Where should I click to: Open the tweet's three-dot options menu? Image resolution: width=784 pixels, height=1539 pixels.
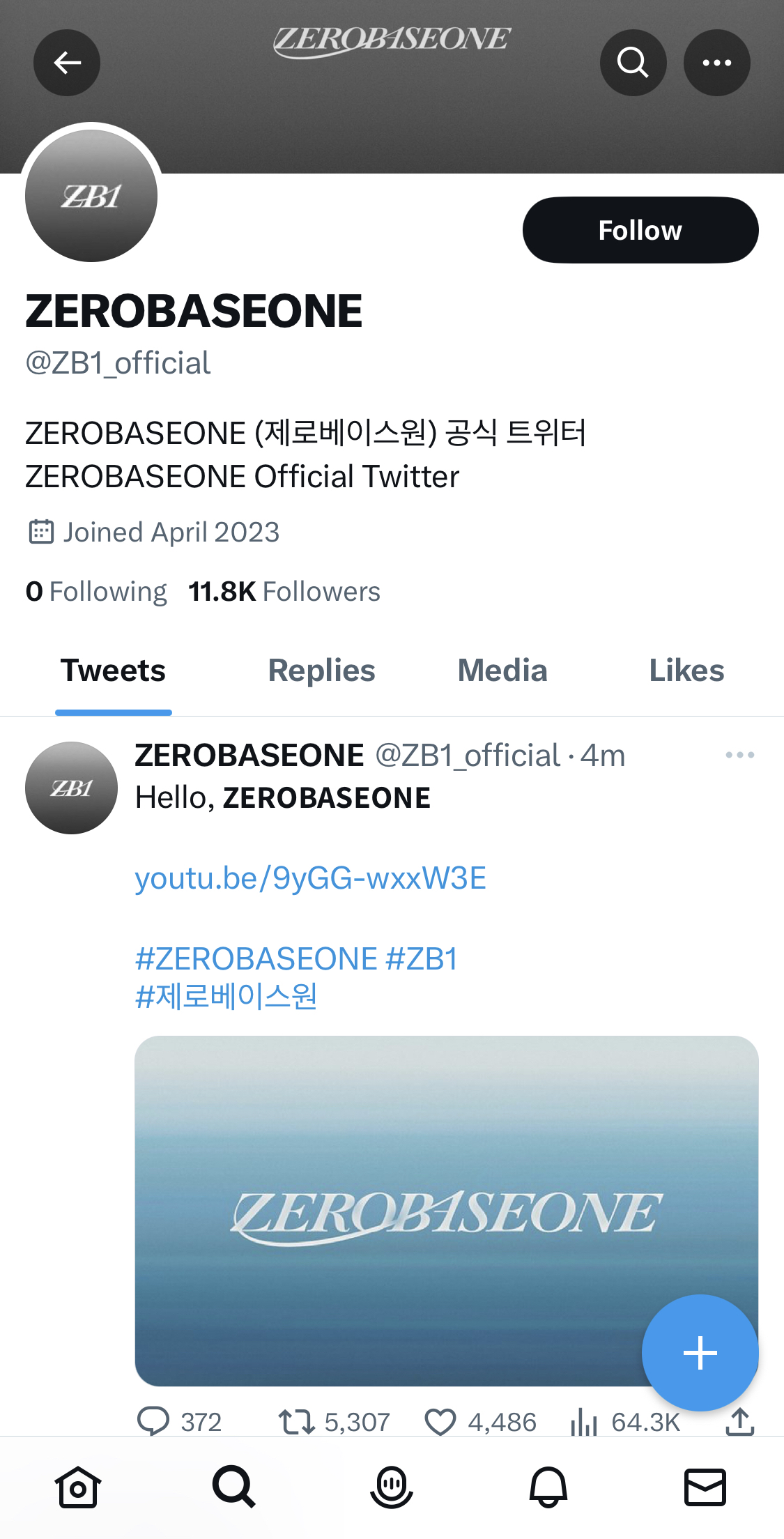[x=739, y=755]
